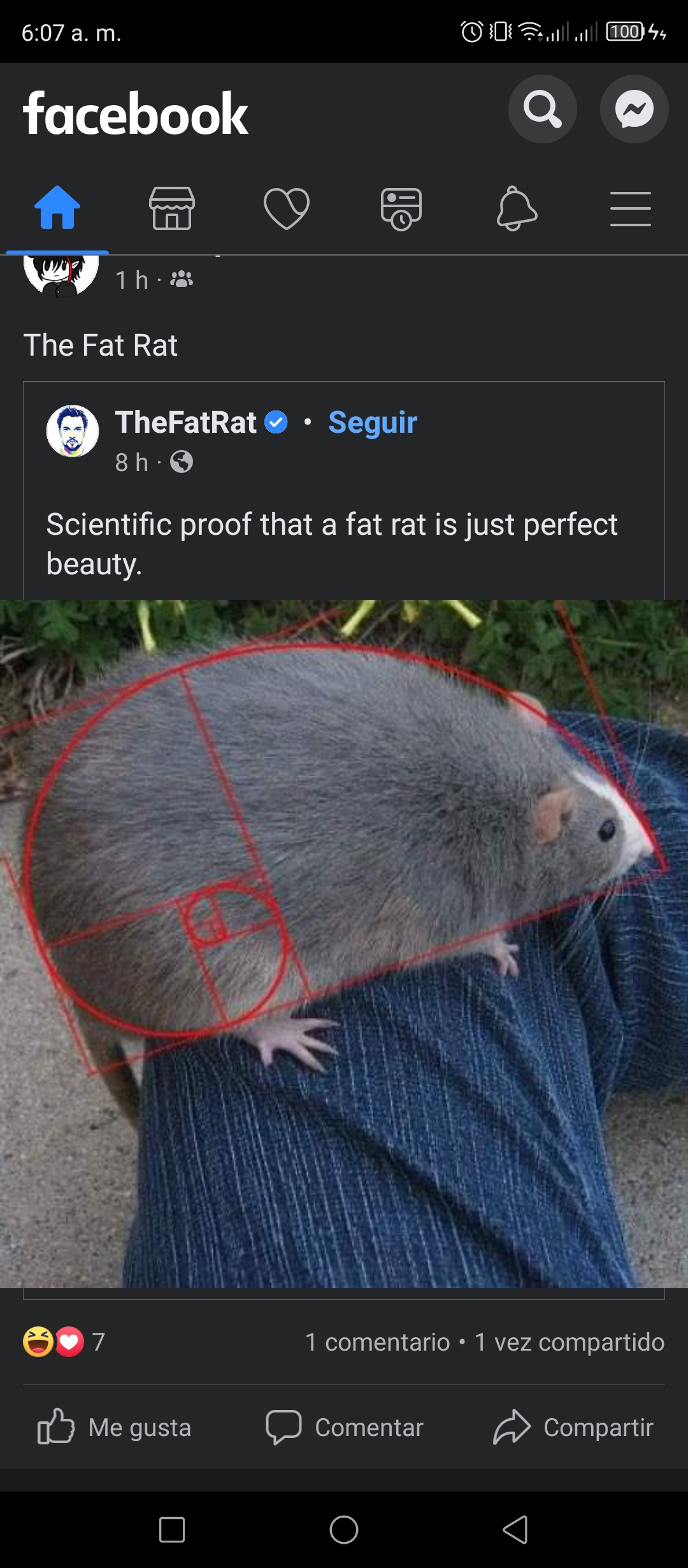Go to the heart dating tab

tap(287, 208)
